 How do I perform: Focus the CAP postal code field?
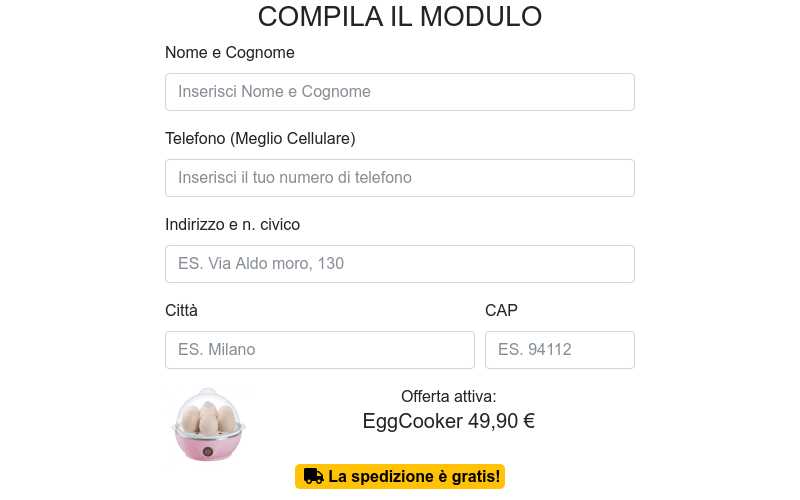click(x=560, y=350)
